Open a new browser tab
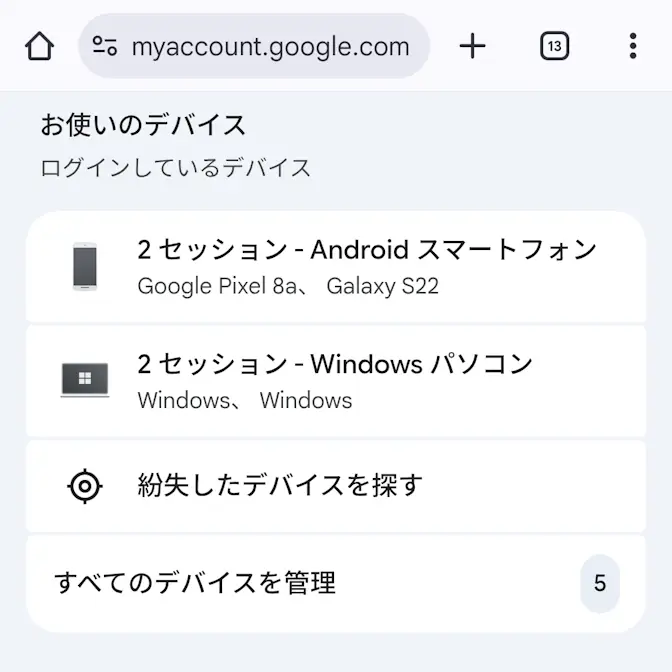This screenshot has width=672, height=672. point(472,46)
